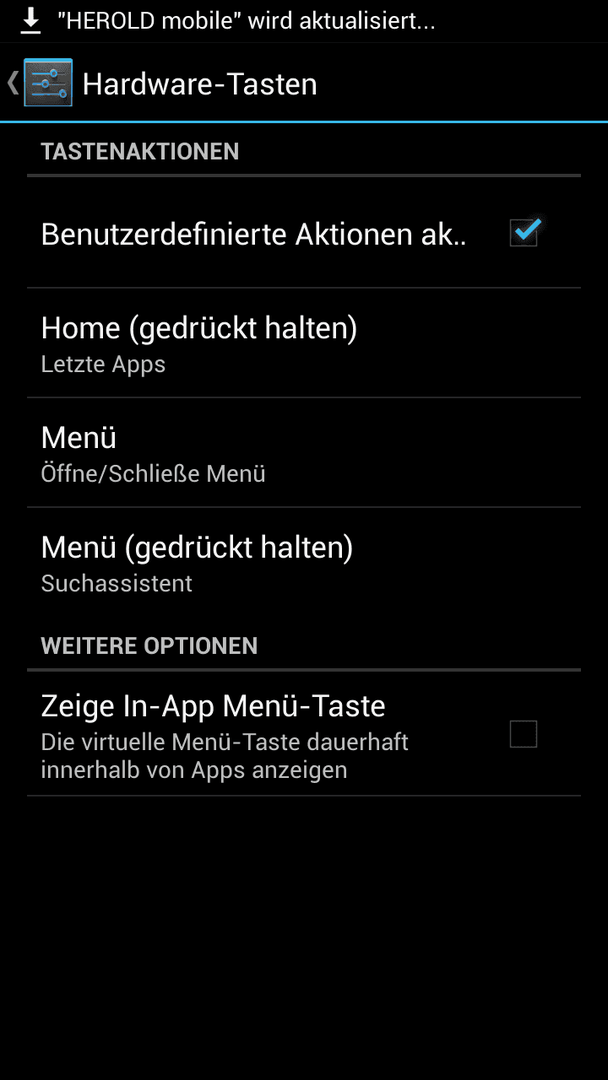Go back via the Hardware-Tasten settings icon
The image size is (608, 1080).
pyautogui.click(x=48, y=83)
